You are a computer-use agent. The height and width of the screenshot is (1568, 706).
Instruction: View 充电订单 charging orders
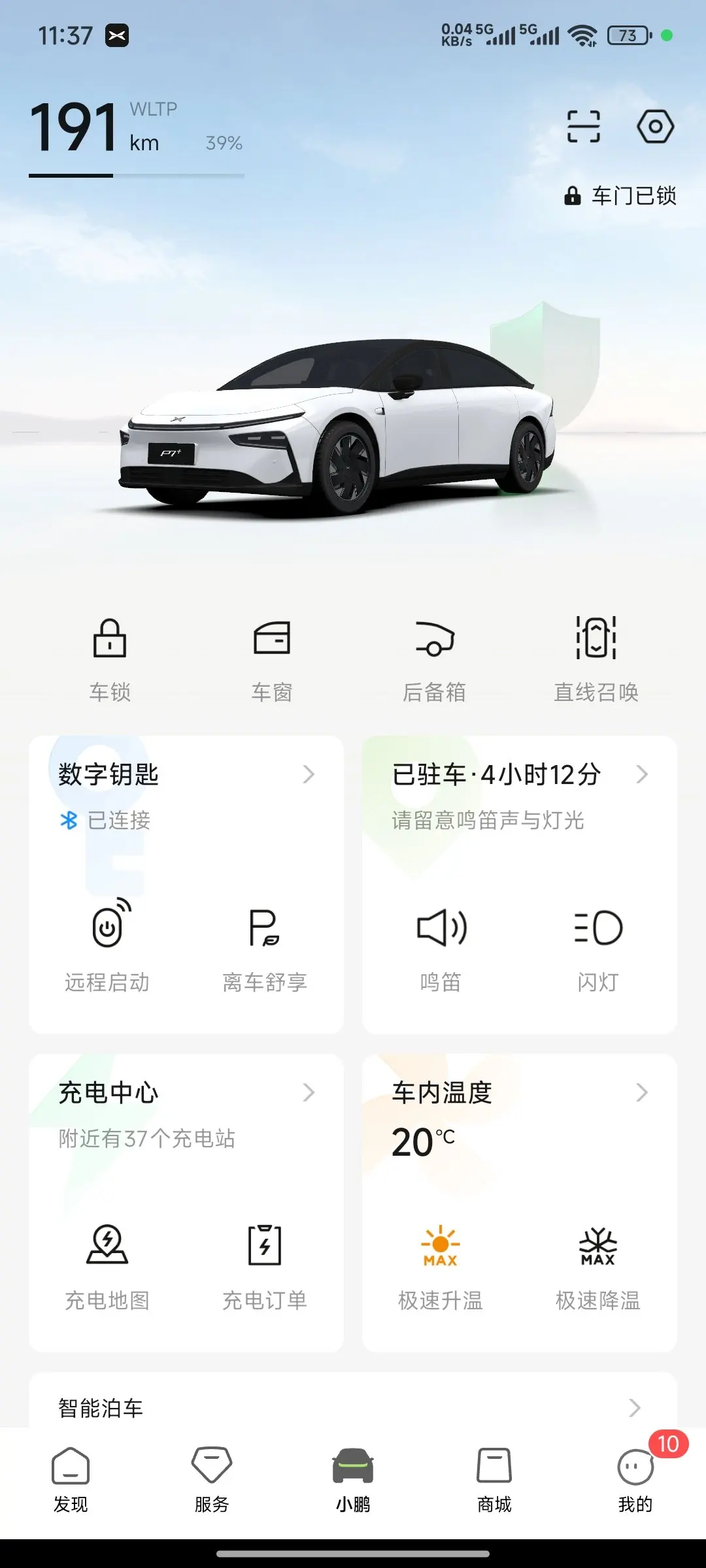click(x=265, y=1264)
